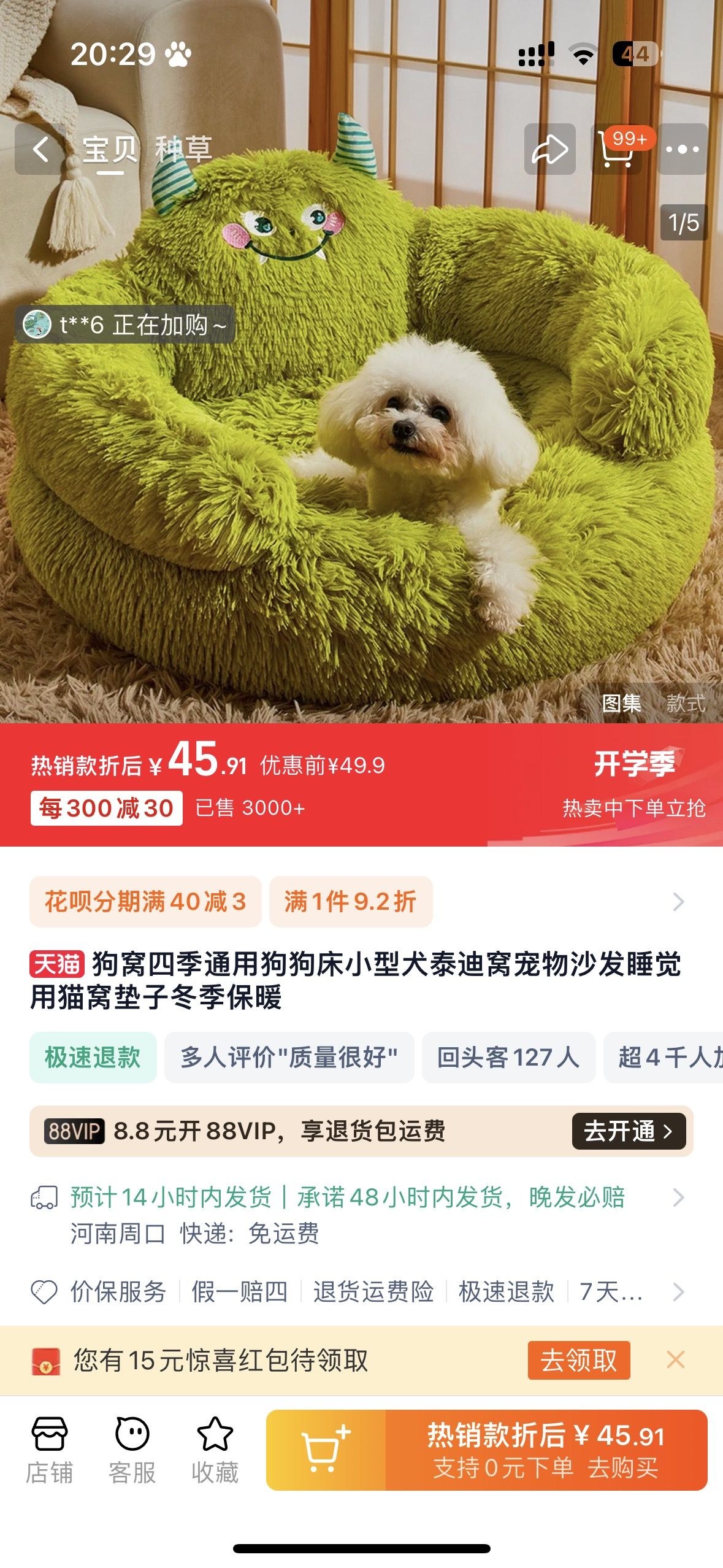Claim the 15元 red packet via 去领取
Screen dimensions: 723x1568
578,1360
